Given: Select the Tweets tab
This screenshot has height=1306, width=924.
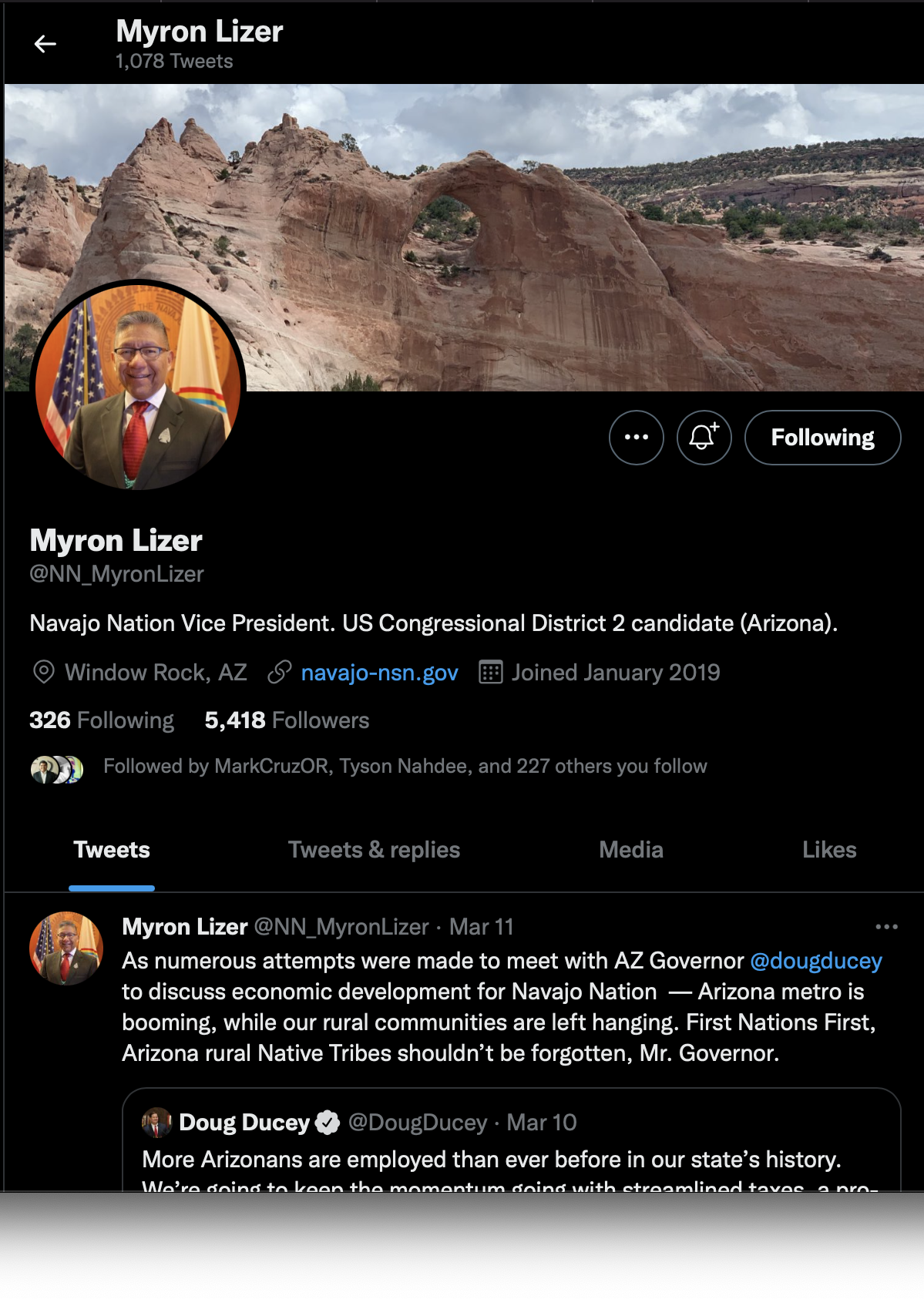Looking at the screenshot, I should [x=112, y=850].
